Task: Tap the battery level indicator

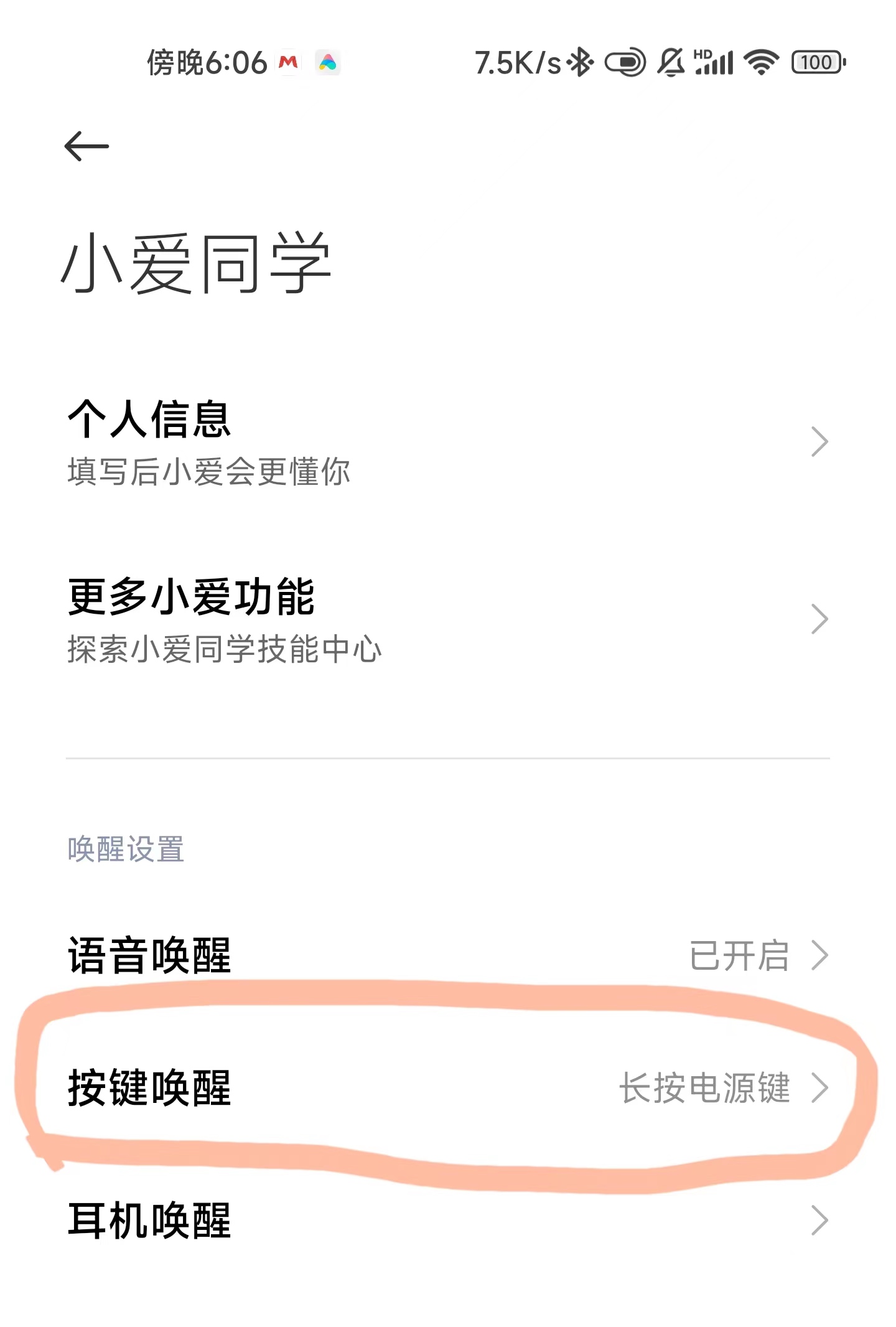Action: 815,62
